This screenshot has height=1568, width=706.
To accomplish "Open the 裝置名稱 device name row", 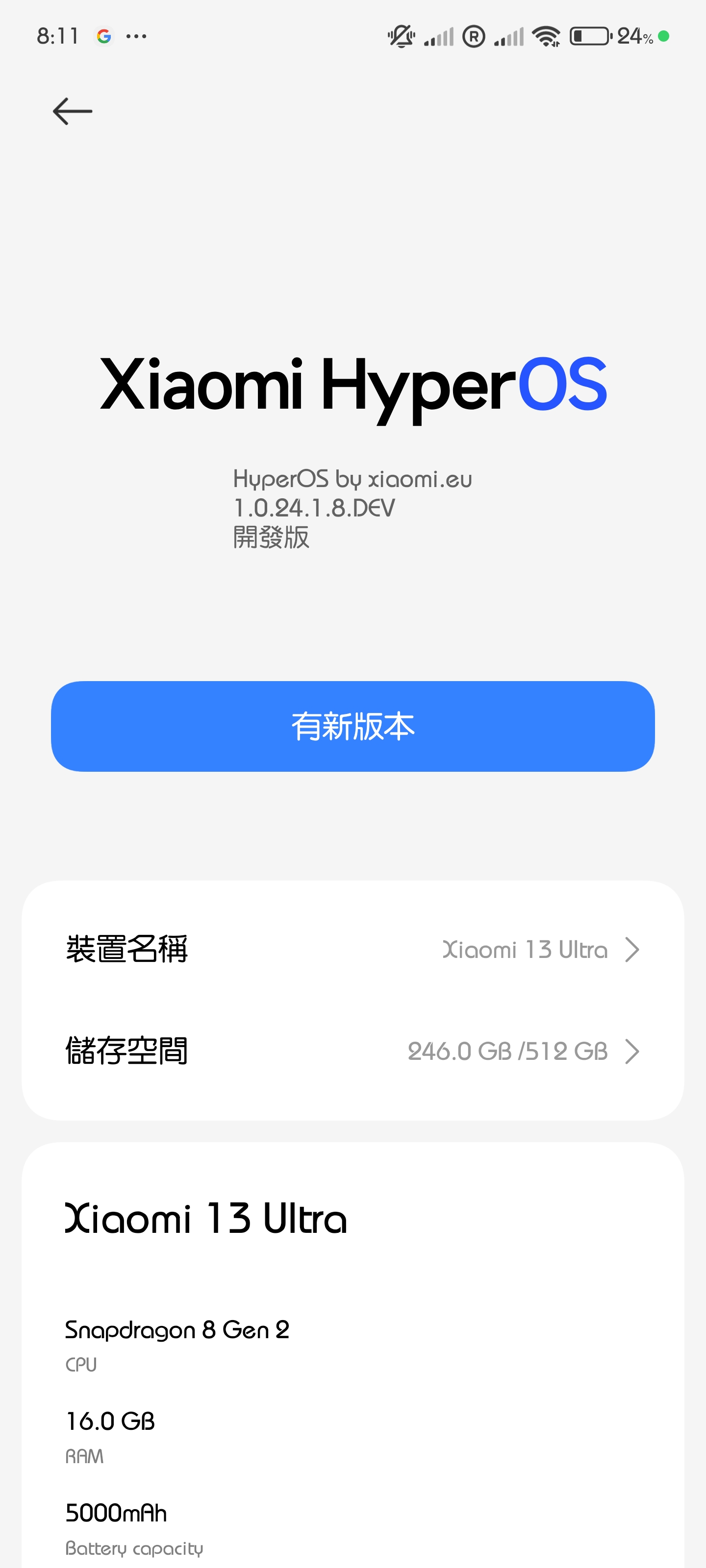I will tap(353, 950).
